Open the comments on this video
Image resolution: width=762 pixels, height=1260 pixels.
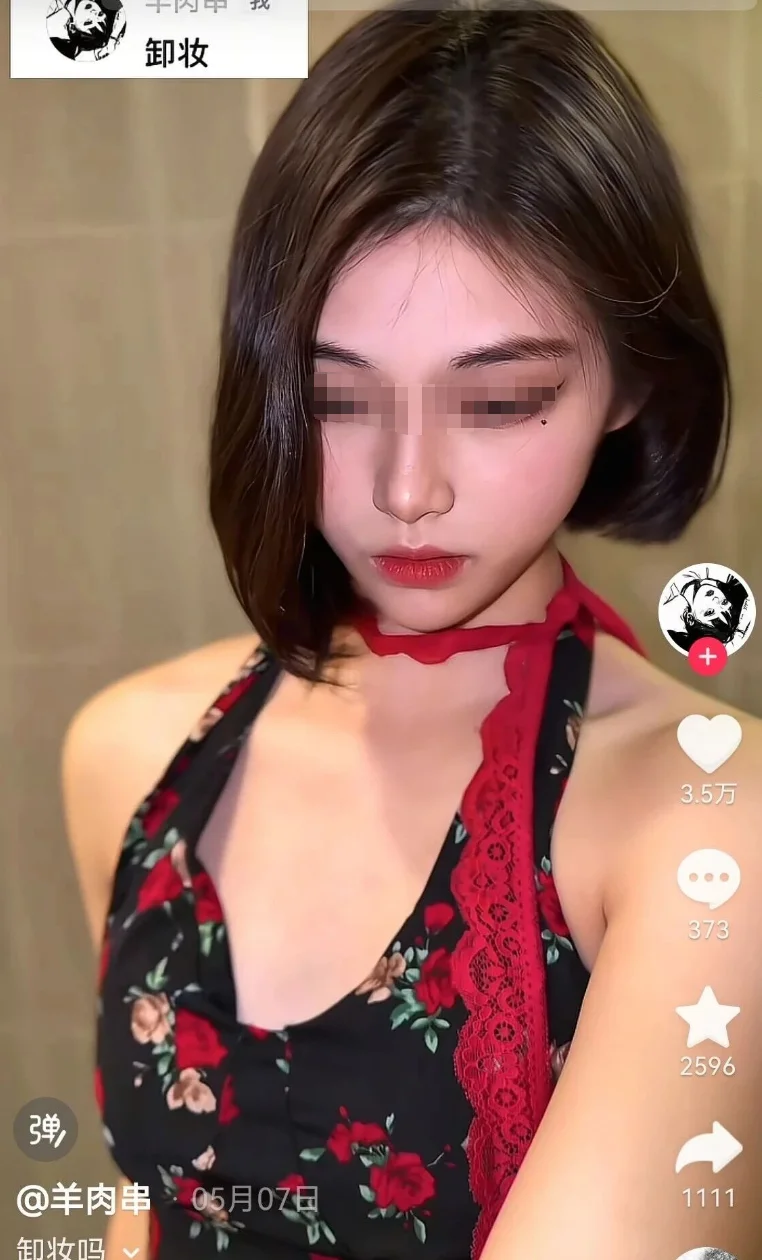[709, 880]
